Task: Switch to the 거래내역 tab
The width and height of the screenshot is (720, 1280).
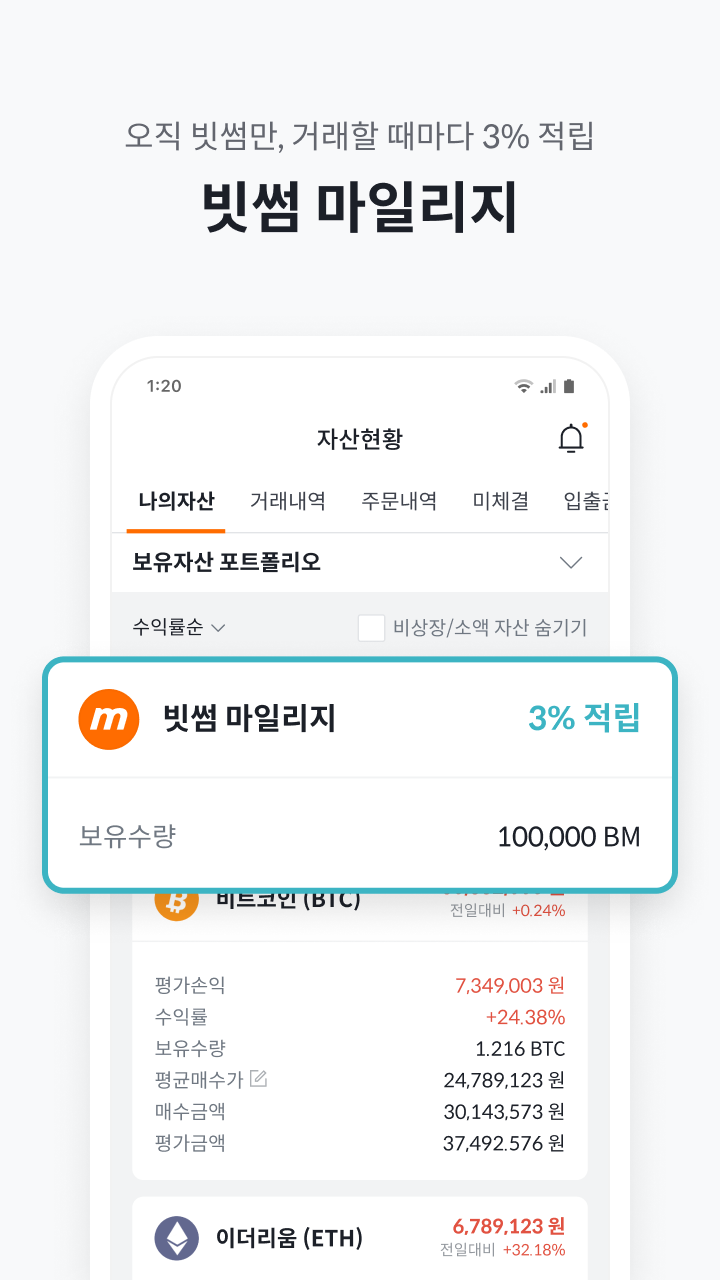Action: tap(289, 500)
